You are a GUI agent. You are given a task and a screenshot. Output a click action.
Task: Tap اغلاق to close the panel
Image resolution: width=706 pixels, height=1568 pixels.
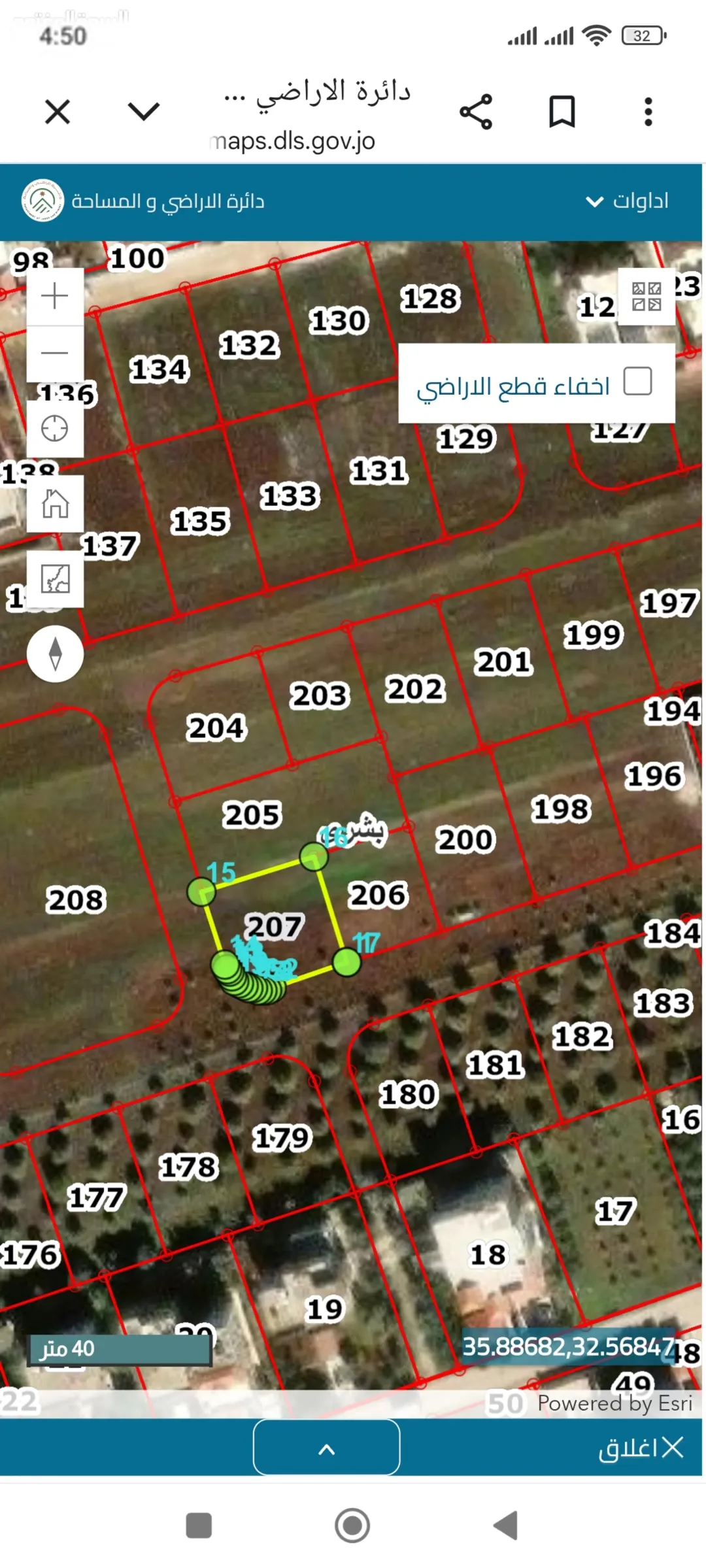(641, 1447)
